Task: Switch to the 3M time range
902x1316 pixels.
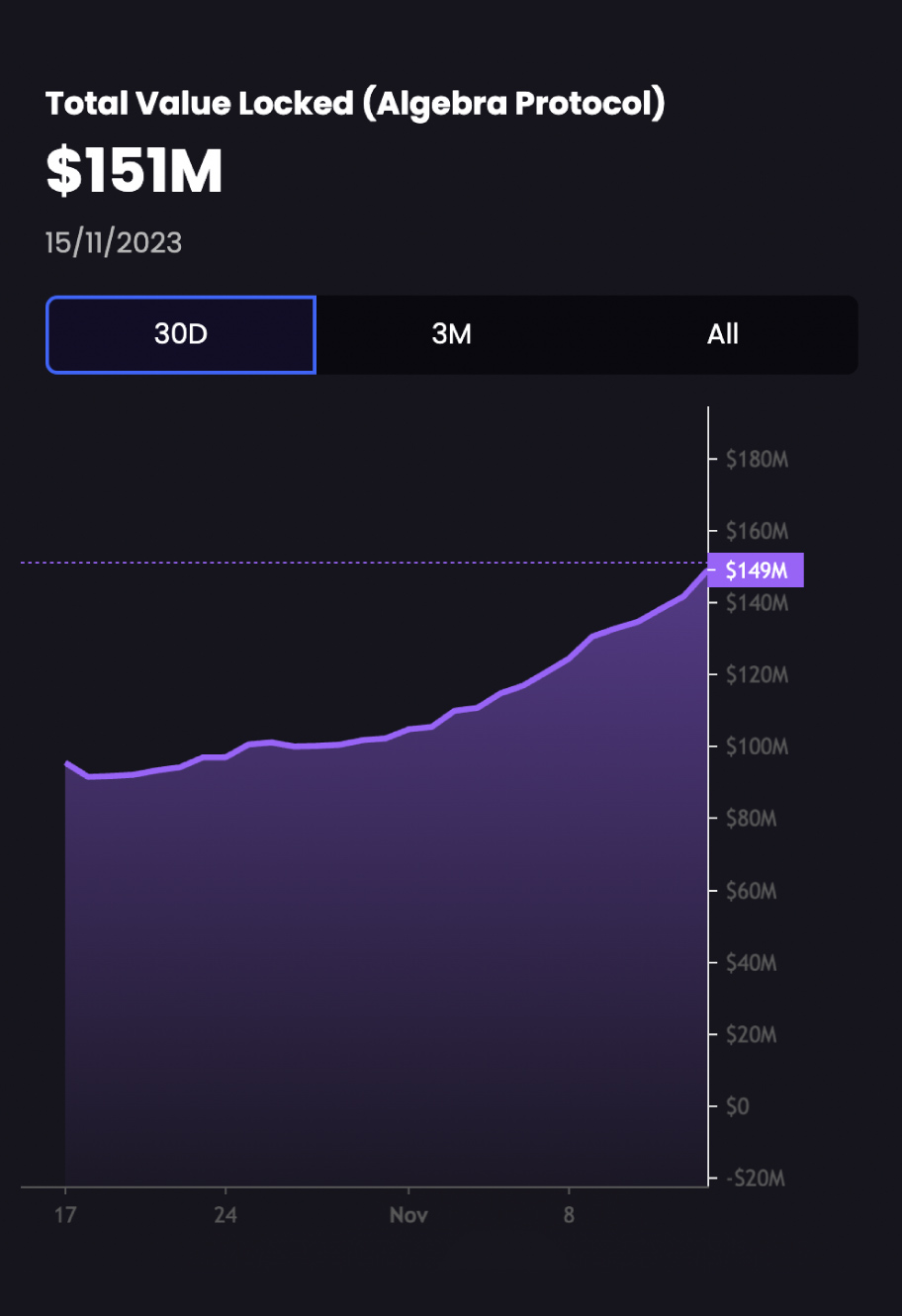Action: pyautogui.click(x=451, y=334)
